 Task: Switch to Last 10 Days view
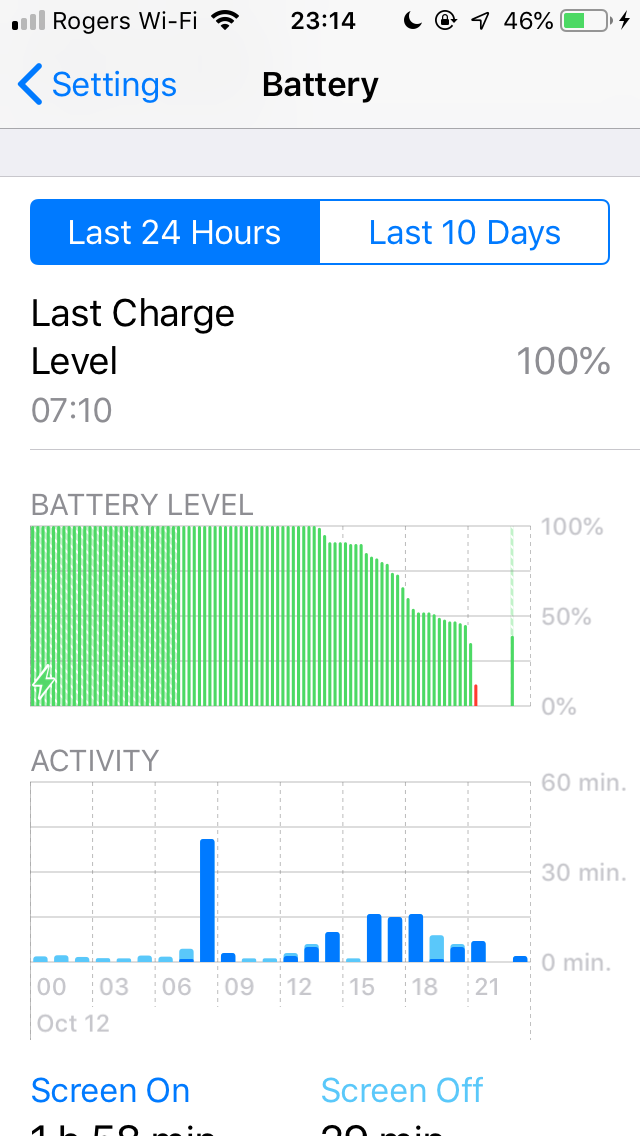point(465,233)
